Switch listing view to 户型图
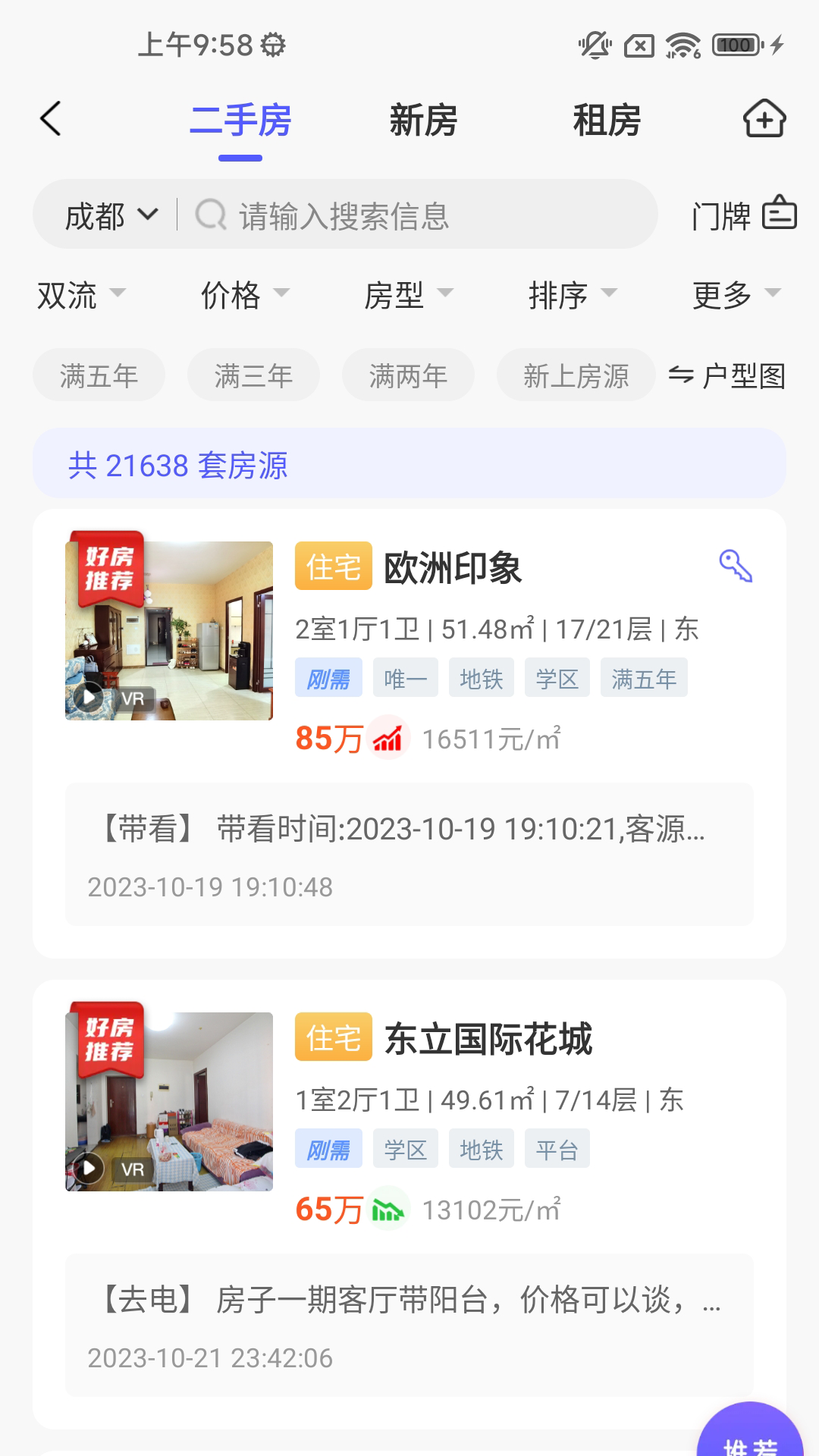 pyautogui.click(x=726, y=375)
